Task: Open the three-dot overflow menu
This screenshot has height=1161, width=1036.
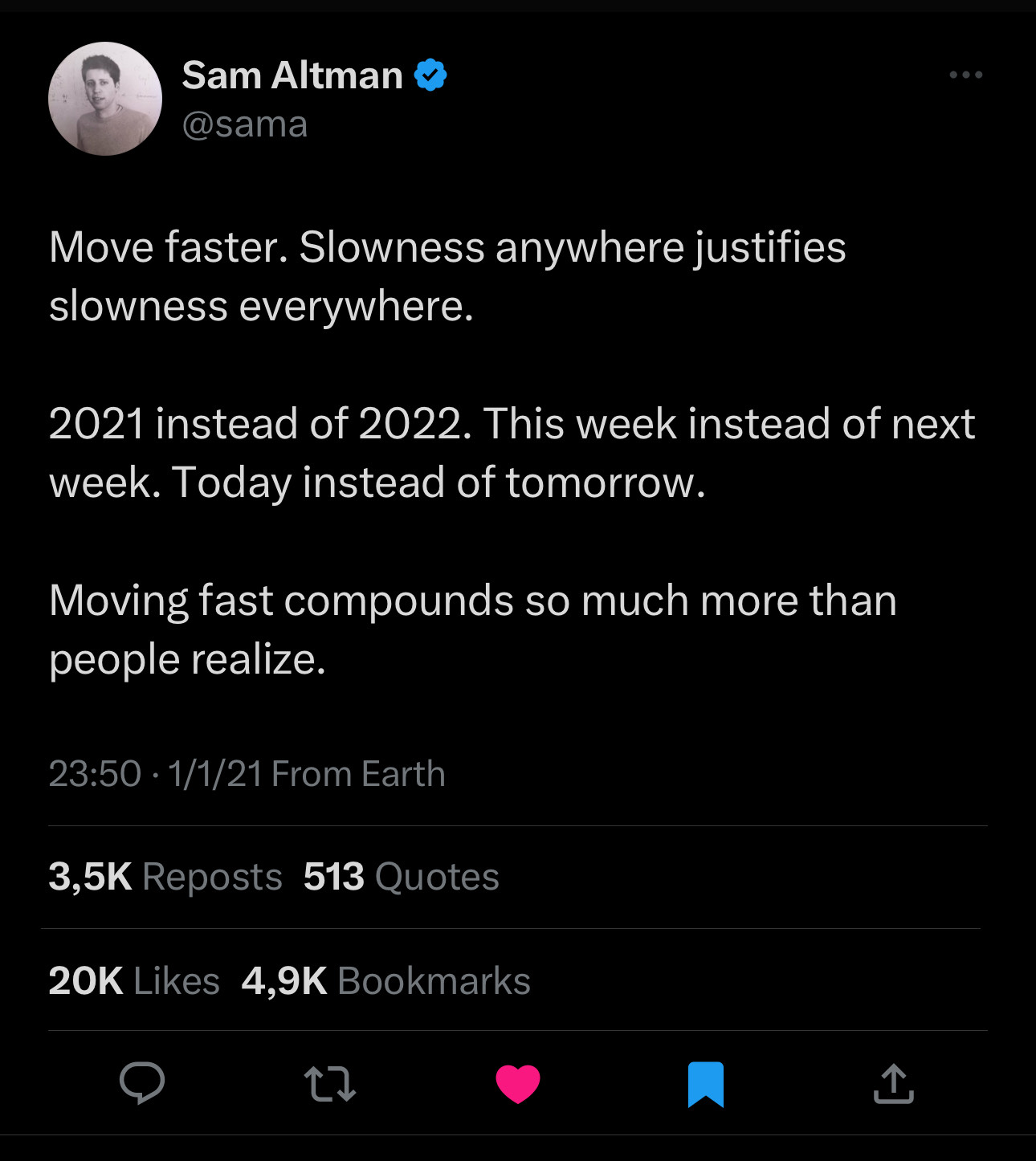Action: pos(965,75)
